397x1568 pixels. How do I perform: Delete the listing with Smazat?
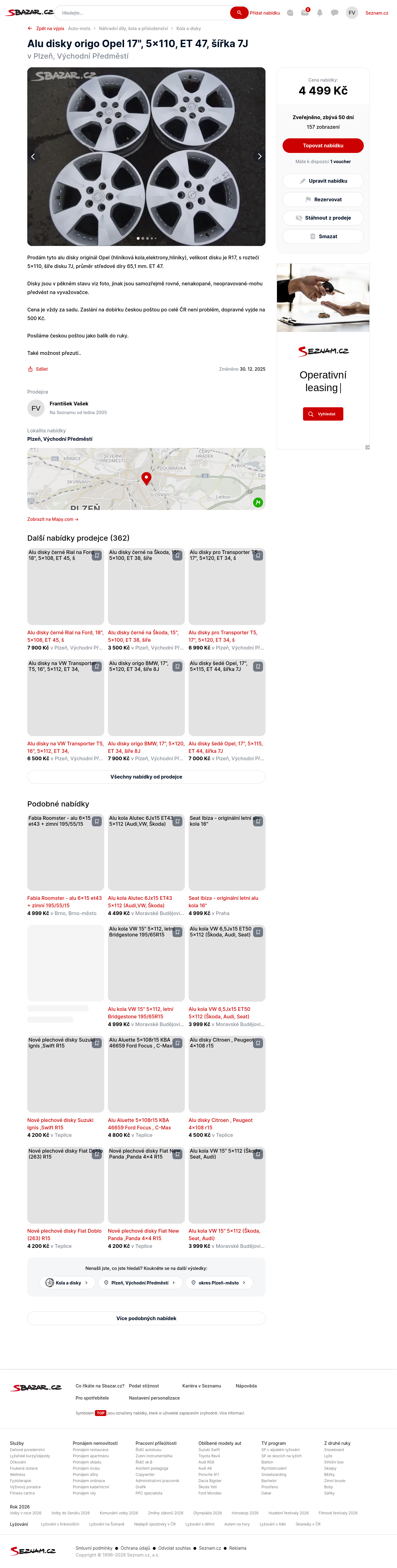point(323,237)
